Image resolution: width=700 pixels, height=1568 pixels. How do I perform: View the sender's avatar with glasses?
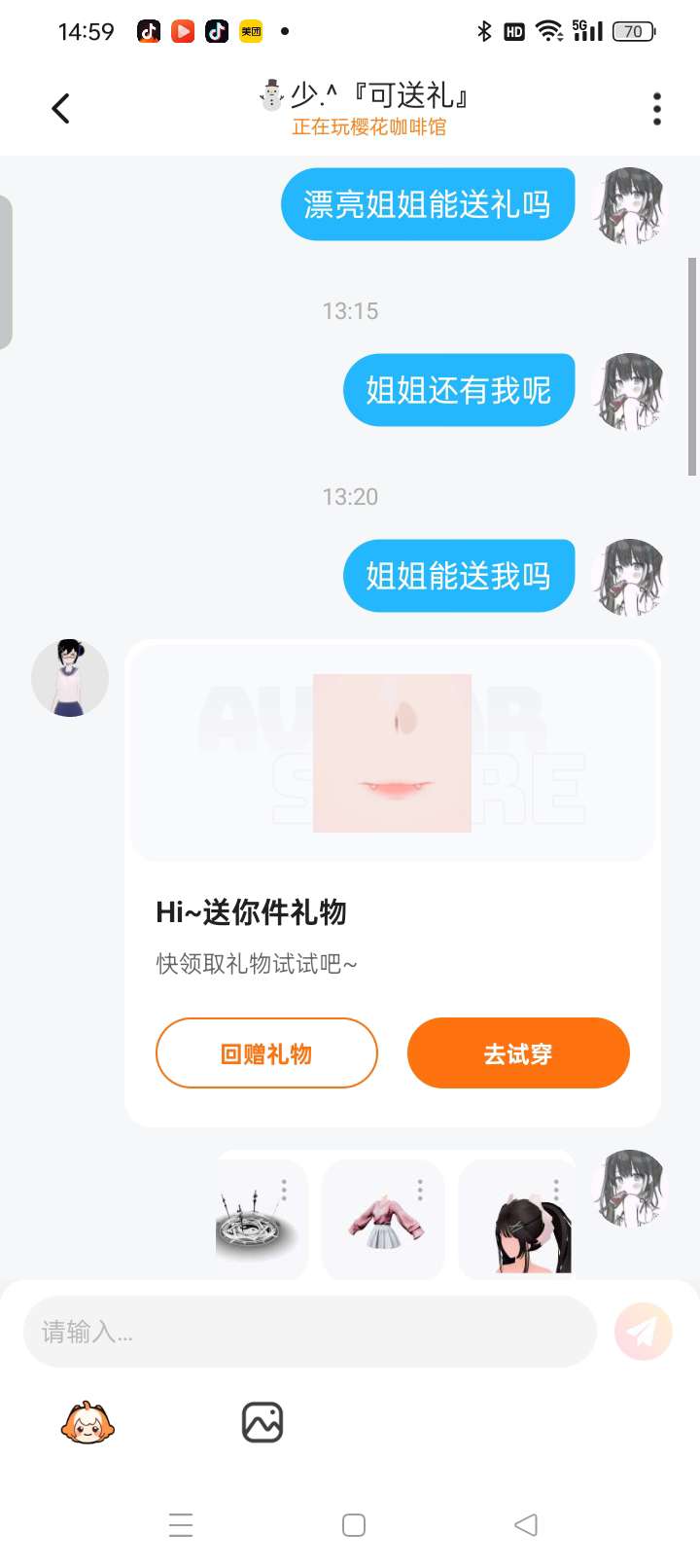[x=70, y=678]
